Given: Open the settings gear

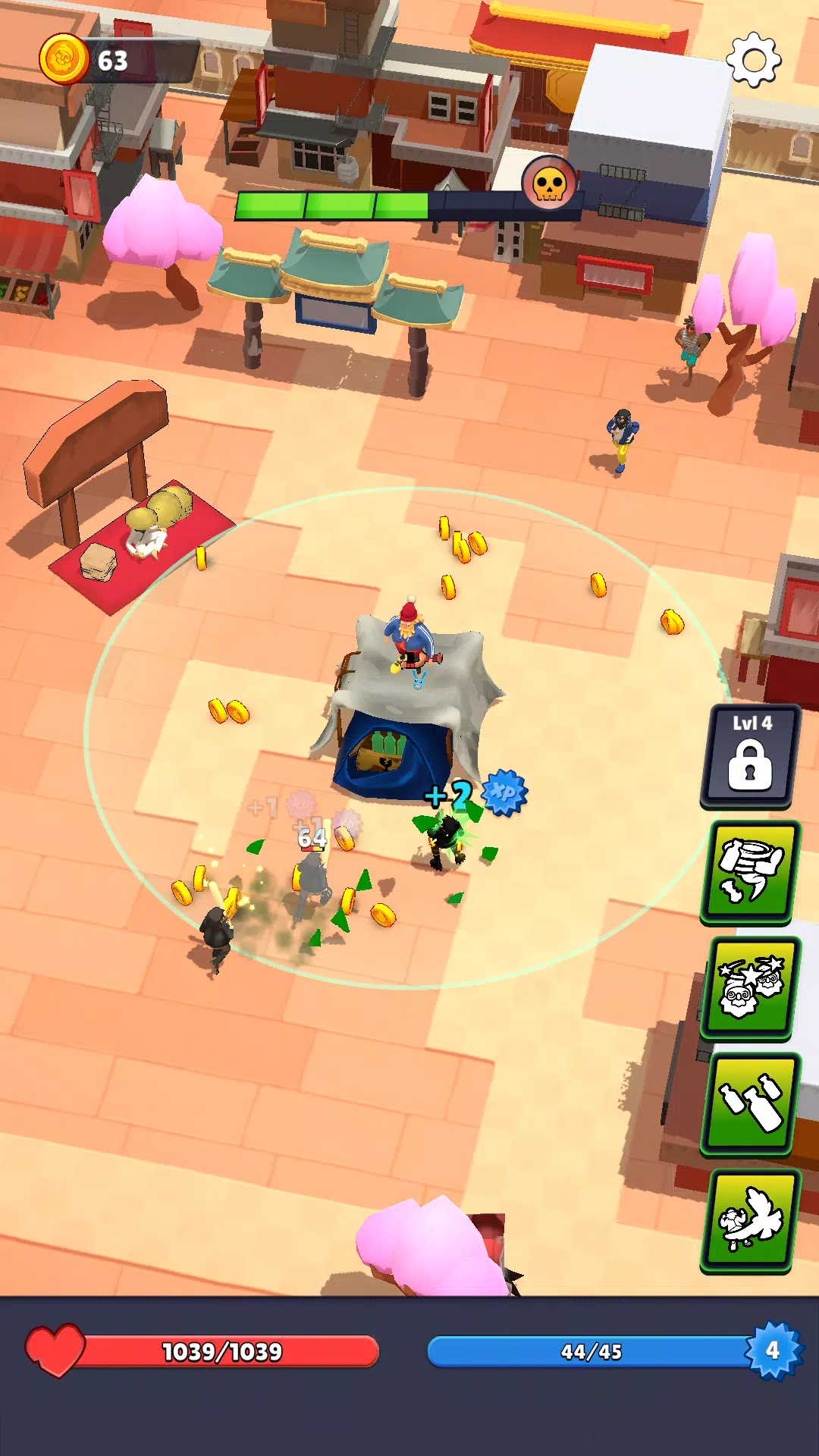Looking at the screenshot, I should pyautogui.click(x=753, y=60).
